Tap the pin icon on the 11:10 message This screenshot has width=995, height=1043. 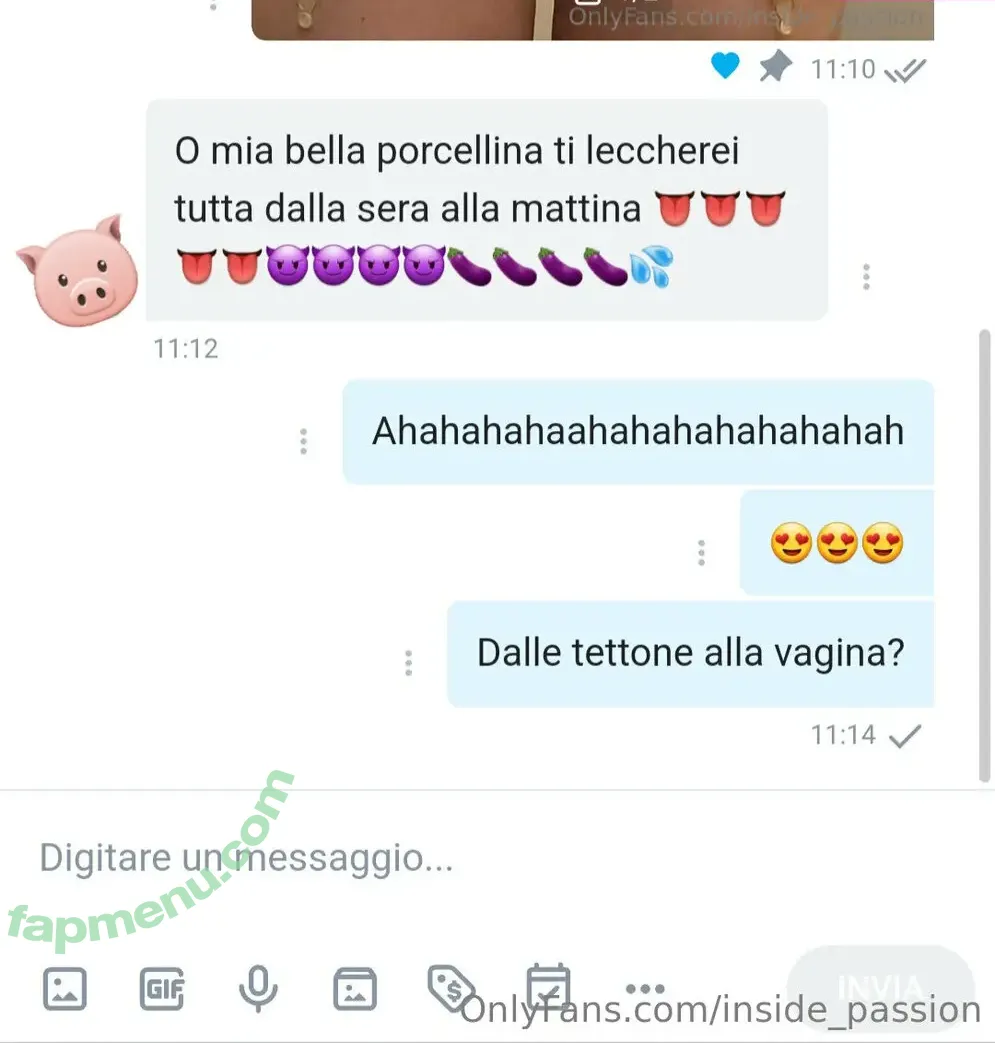(x=774, y=67)
